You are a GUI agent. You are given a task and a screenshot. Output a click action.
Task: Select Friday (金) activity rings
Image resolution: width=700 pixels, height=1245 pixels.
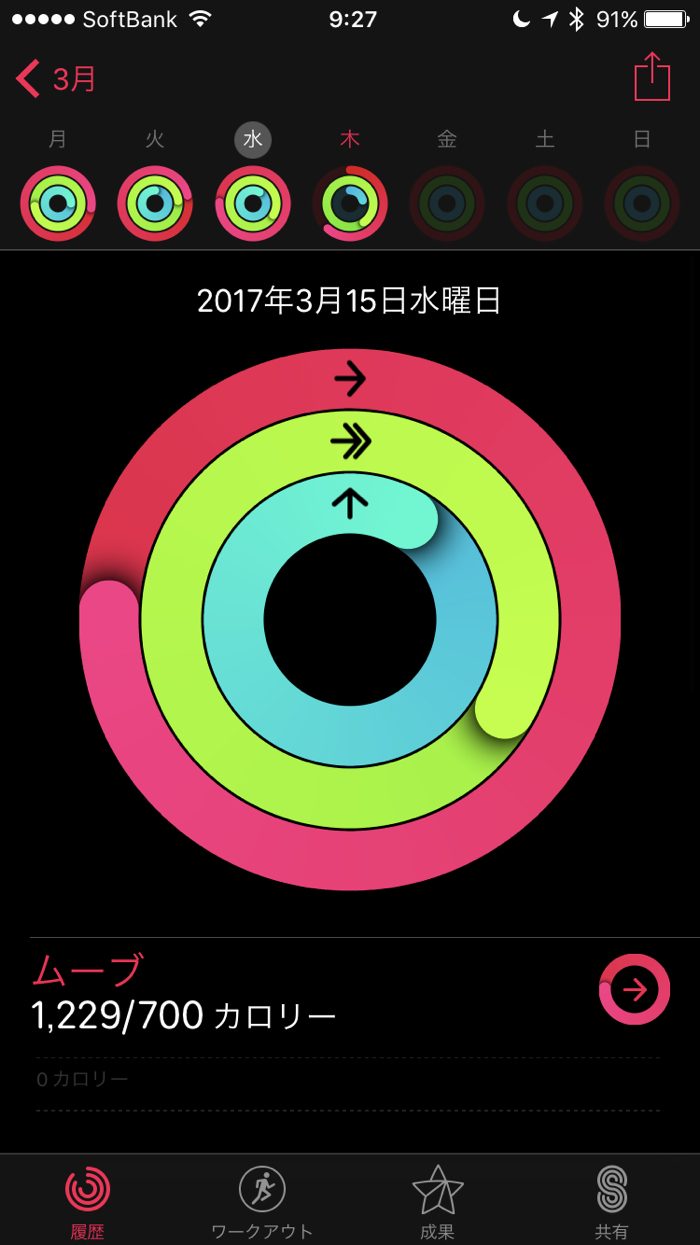pos(447,204)
